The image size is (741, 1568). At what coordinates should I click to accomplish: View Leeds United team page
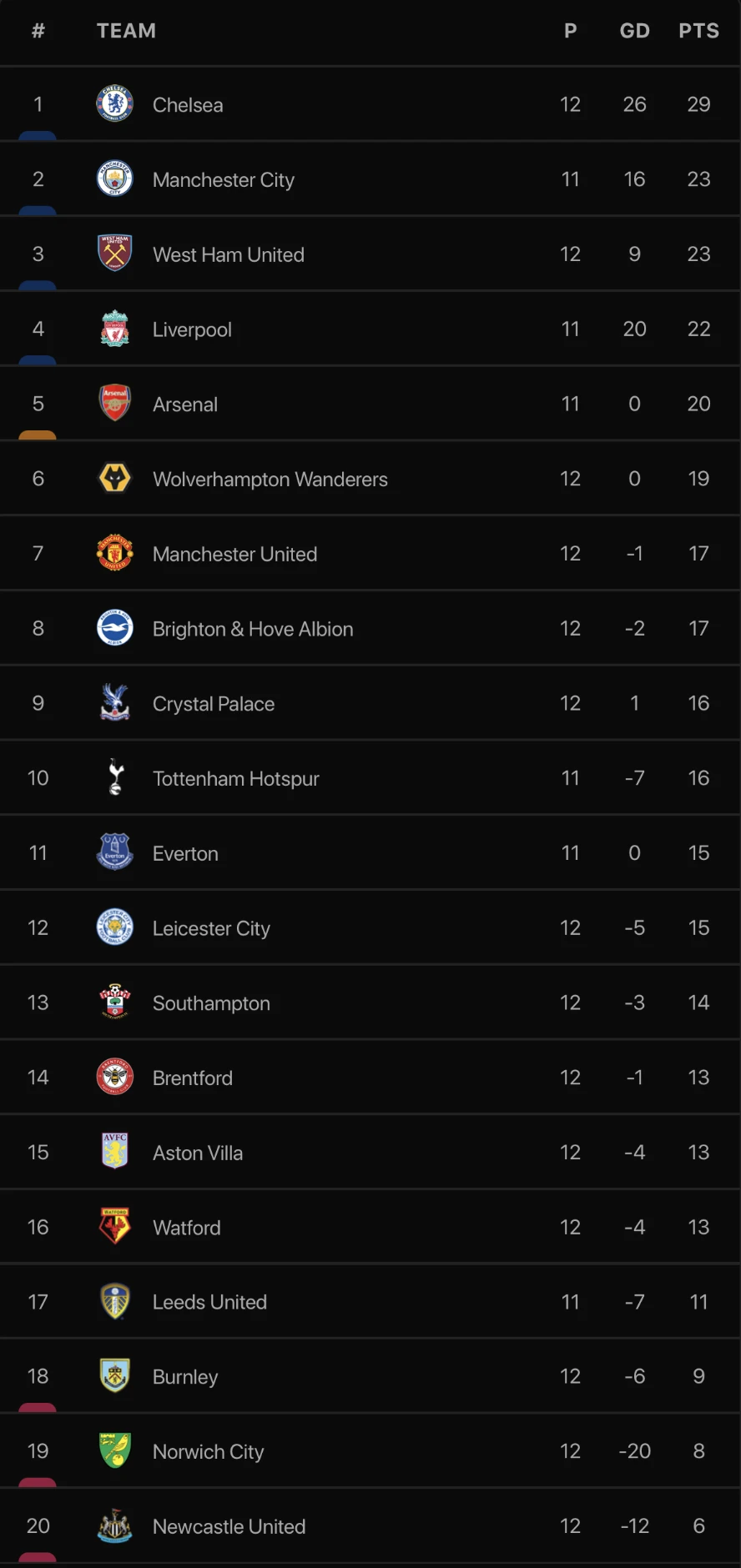tap(209, 1302)
